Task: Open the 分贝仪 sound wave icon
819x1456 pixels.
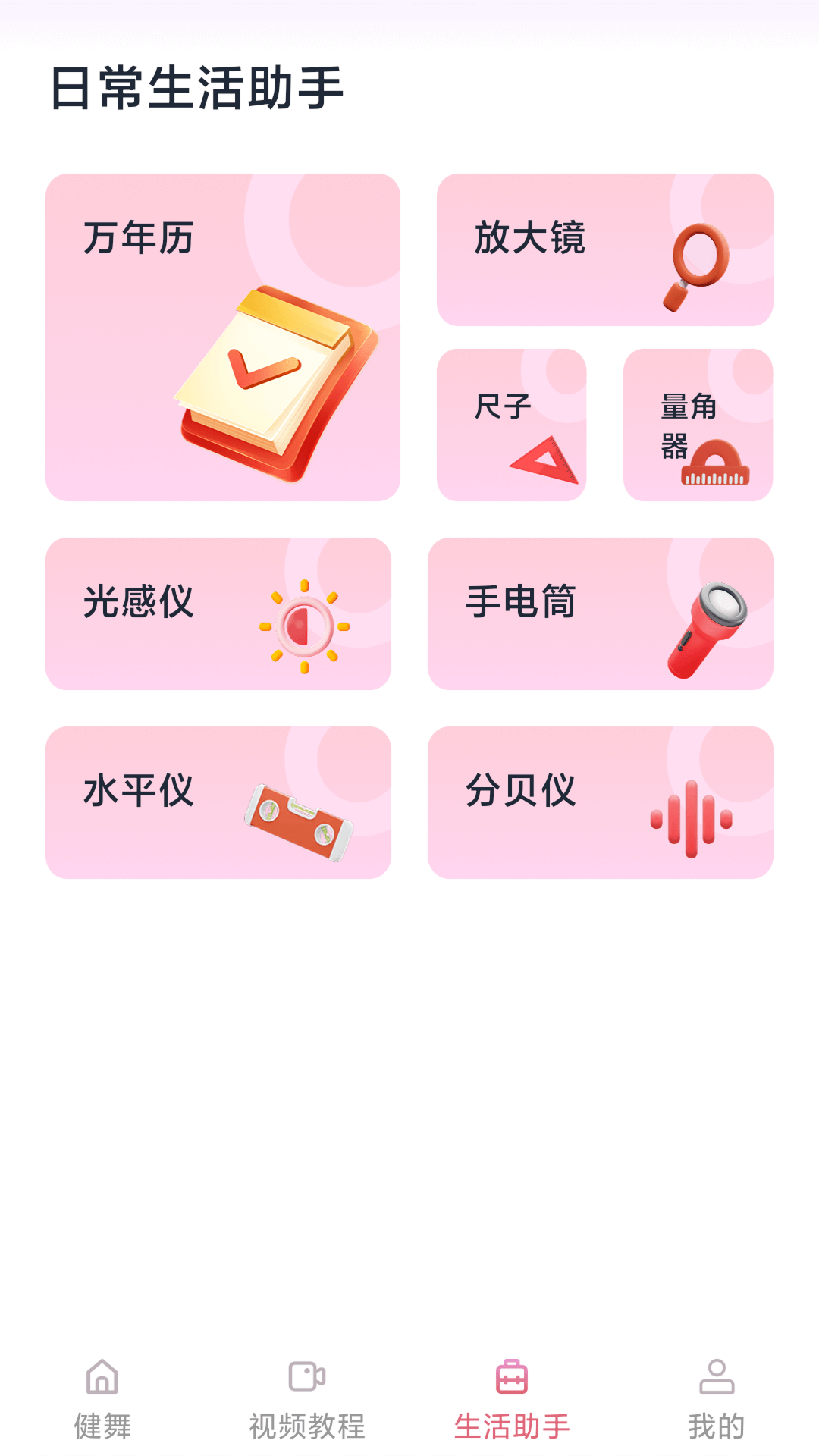Action: [689, 817]
